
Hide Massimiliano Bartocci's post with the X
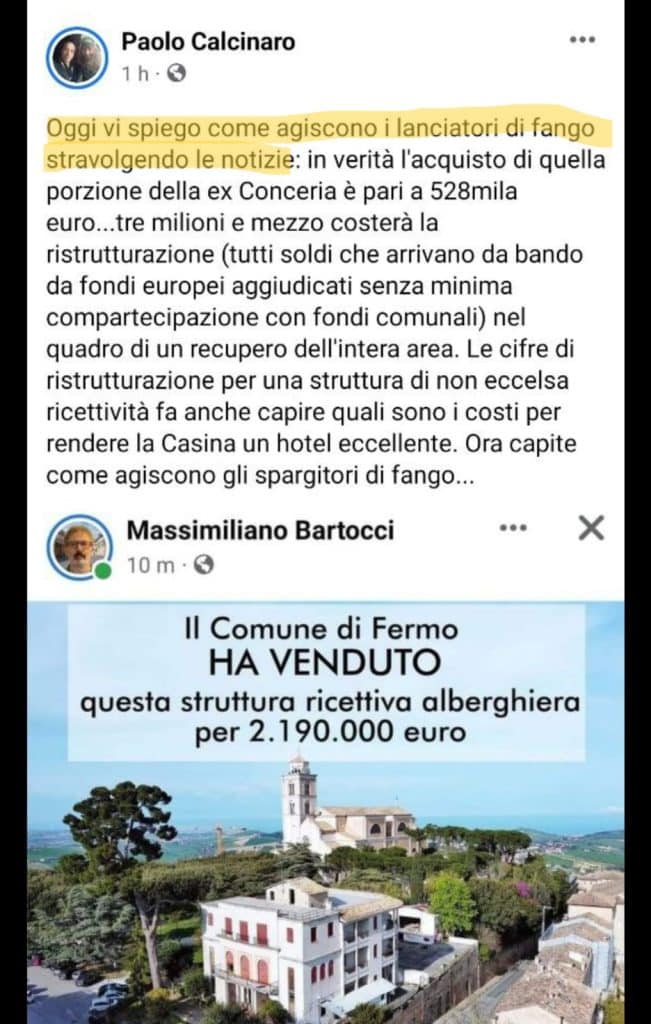coord(591,528)
